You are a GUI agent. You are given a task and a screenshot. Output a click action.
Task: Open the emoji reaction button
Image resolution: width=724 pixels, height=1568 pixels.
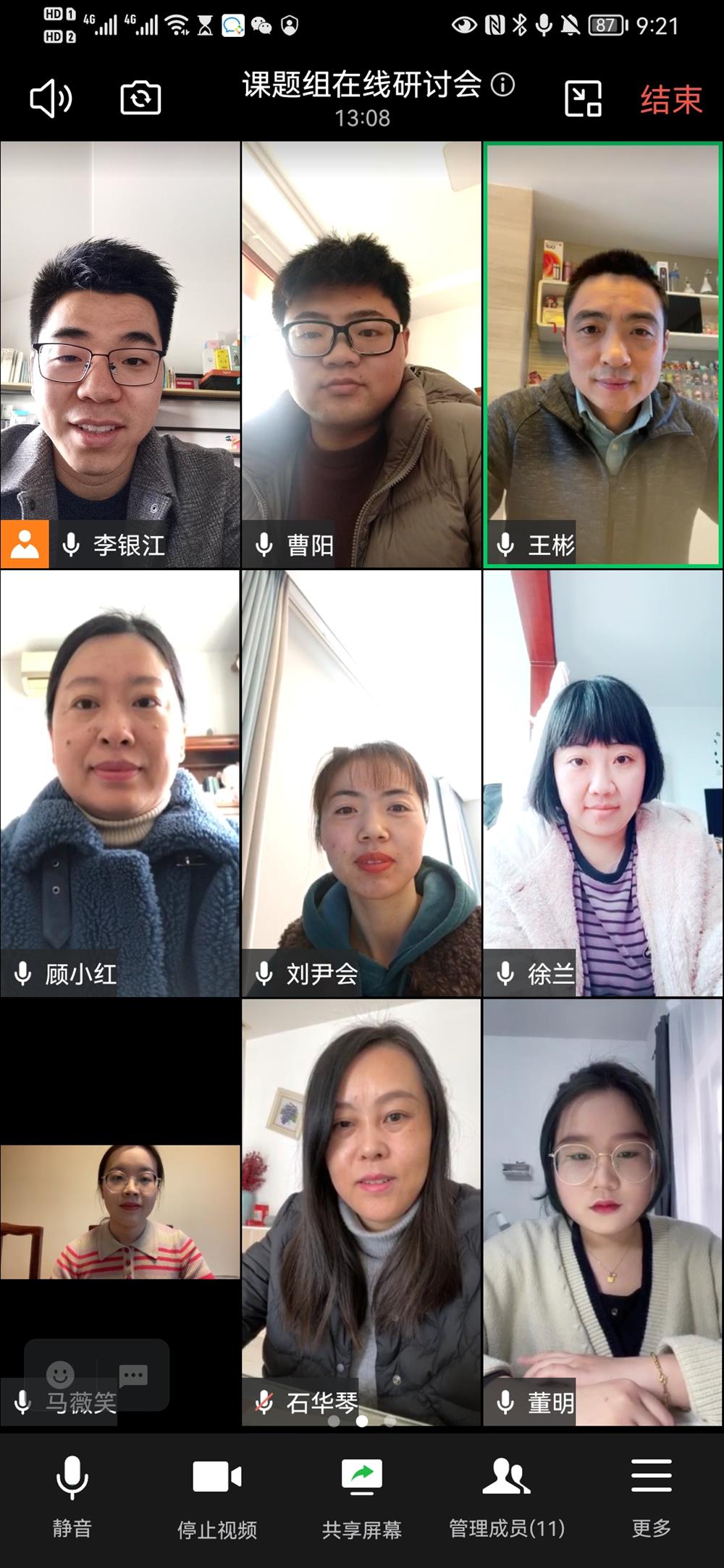pos(60,1373)
